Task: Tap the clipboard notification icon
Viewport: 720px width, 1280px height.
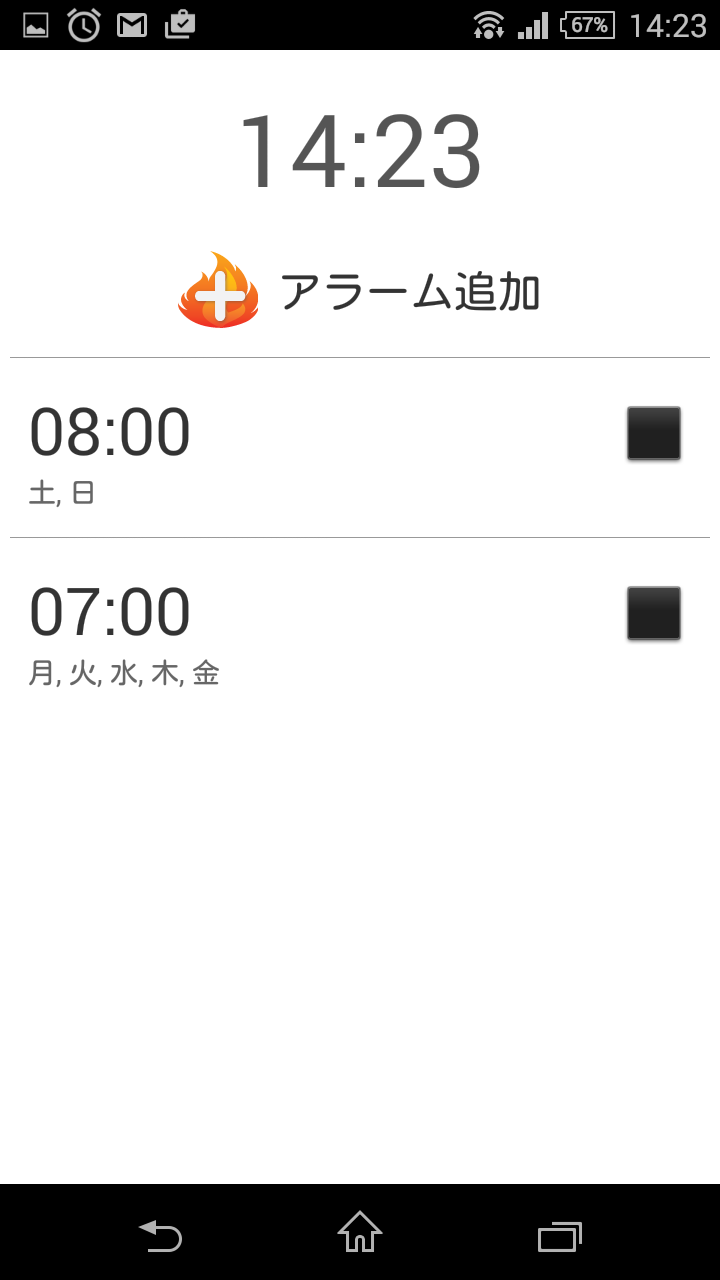Action: 180,25
